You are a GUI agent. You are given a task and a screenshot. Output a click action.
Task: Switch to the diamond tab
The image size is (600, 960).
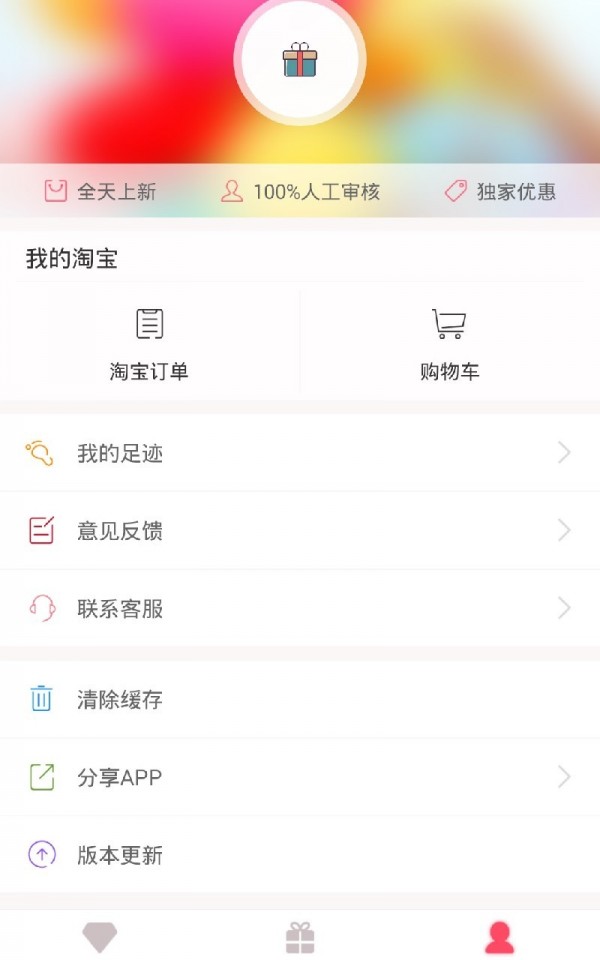pyautogui.click(x=99, y=937)
